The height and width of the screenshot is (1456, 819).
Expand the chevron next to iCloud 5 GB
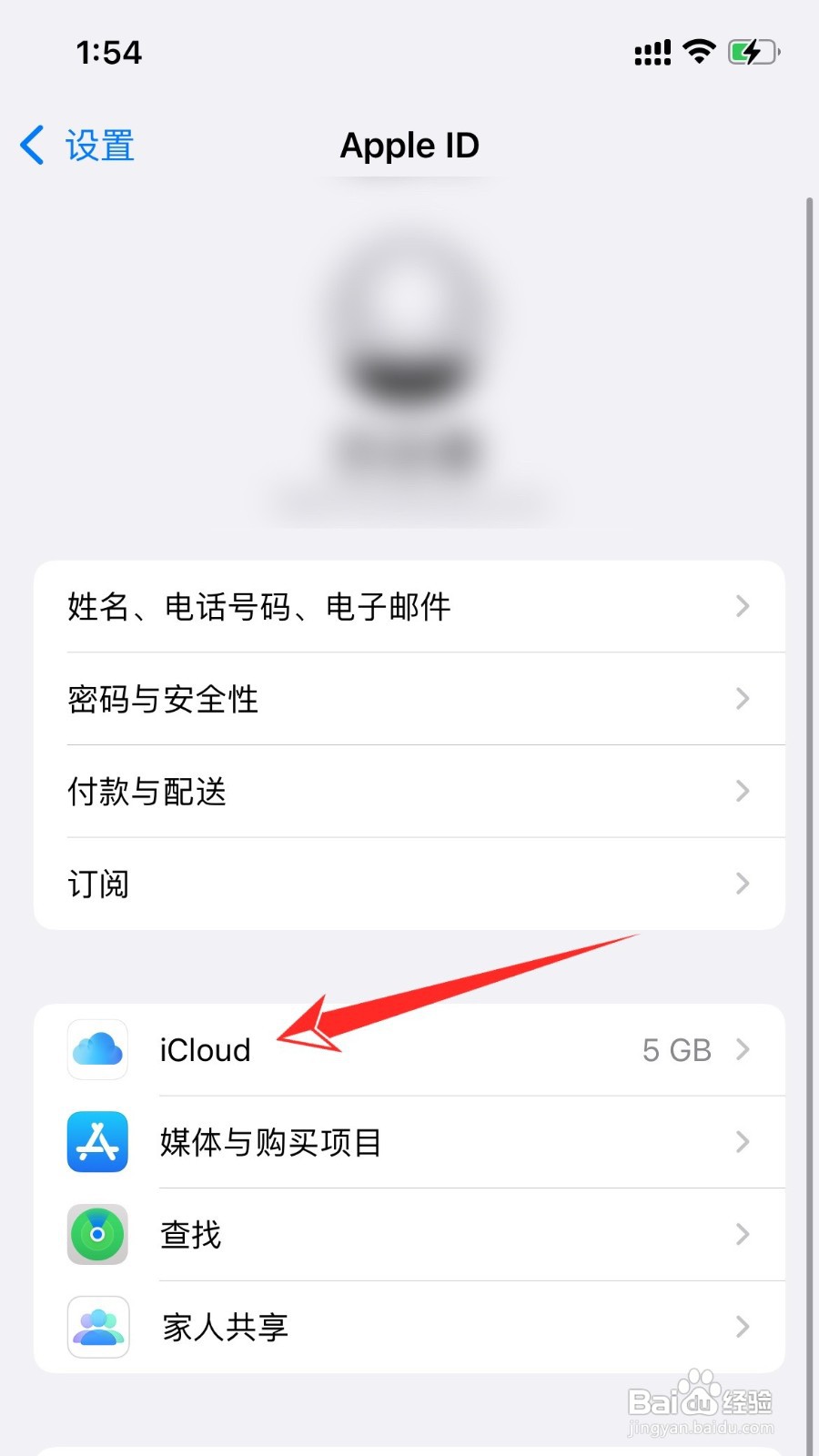[x=743, y=1050]
